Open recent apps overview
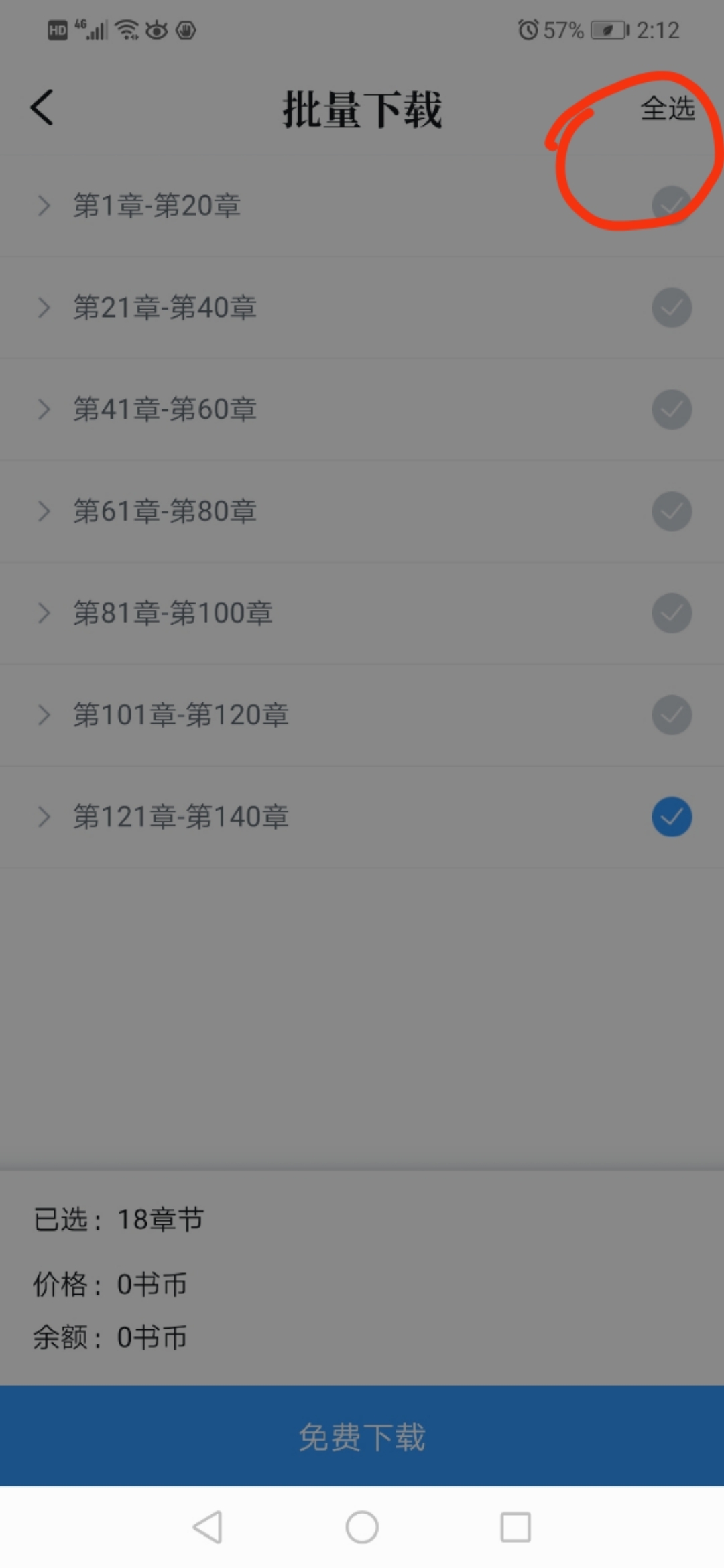The image size is (724, 1568). coord(516,1527)
